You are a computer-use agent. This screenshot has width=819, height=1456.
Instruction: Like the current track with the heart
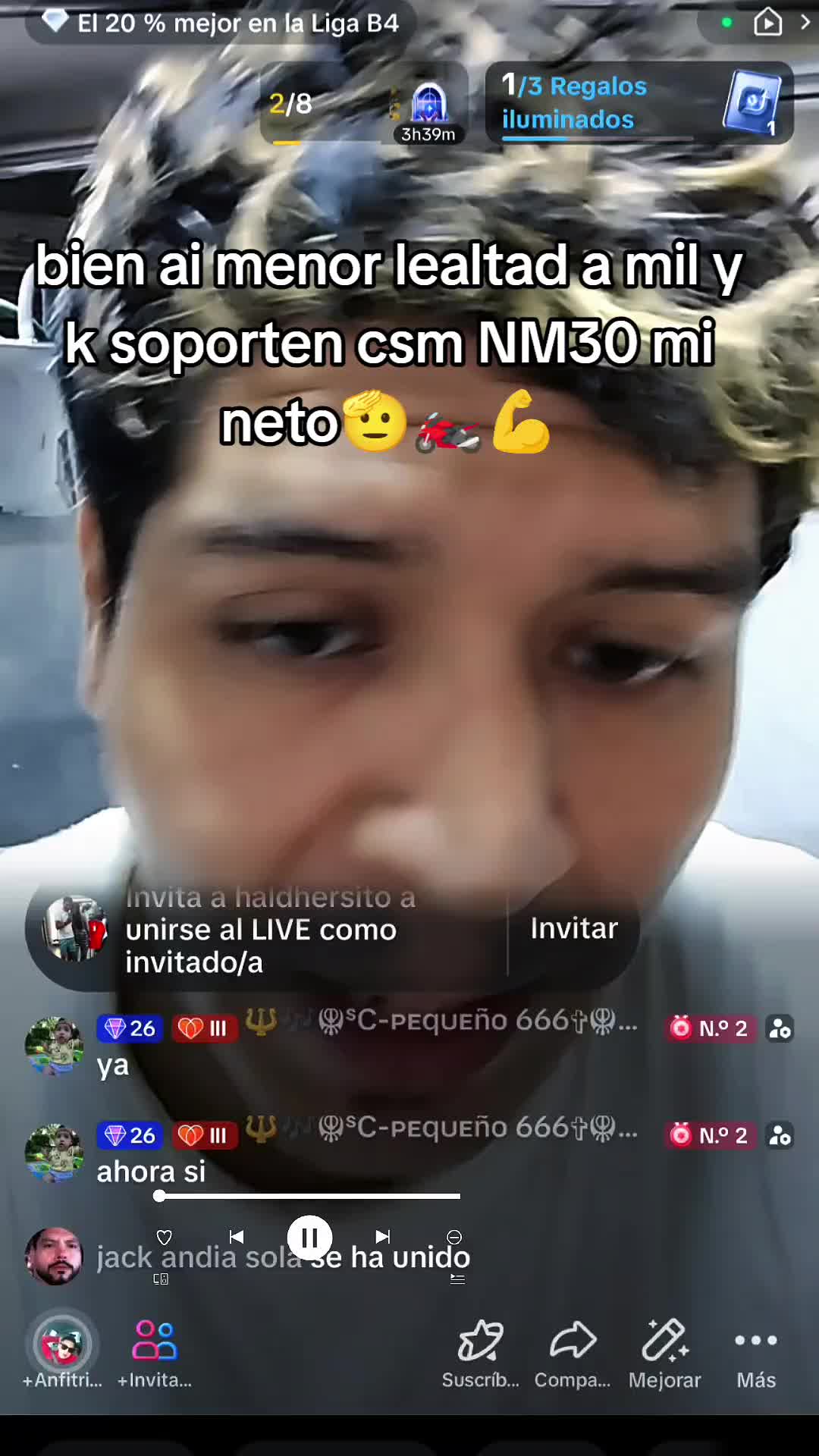(x=164, y=1237)
